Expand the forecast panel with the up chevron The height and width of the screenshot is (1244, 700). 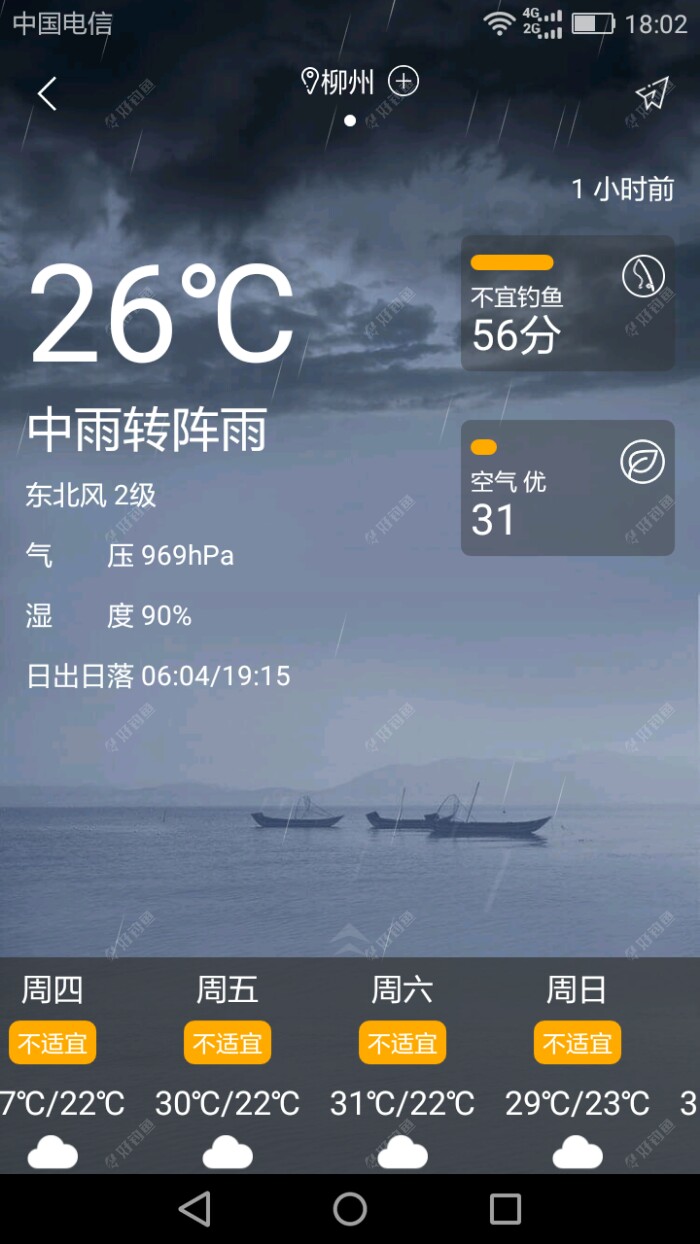[x=350, y=938]
